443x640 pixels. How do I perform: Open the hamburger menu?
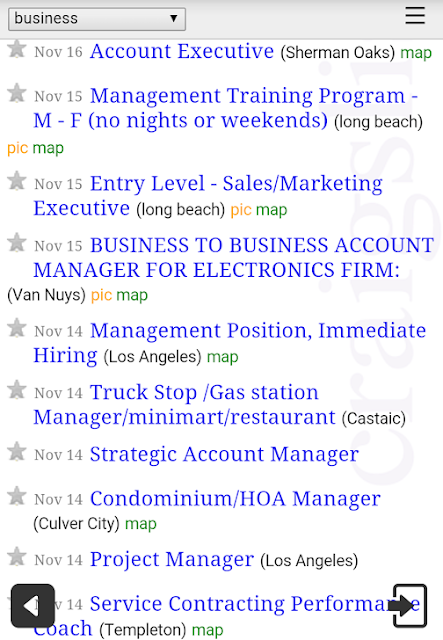(x=415, y=16)
